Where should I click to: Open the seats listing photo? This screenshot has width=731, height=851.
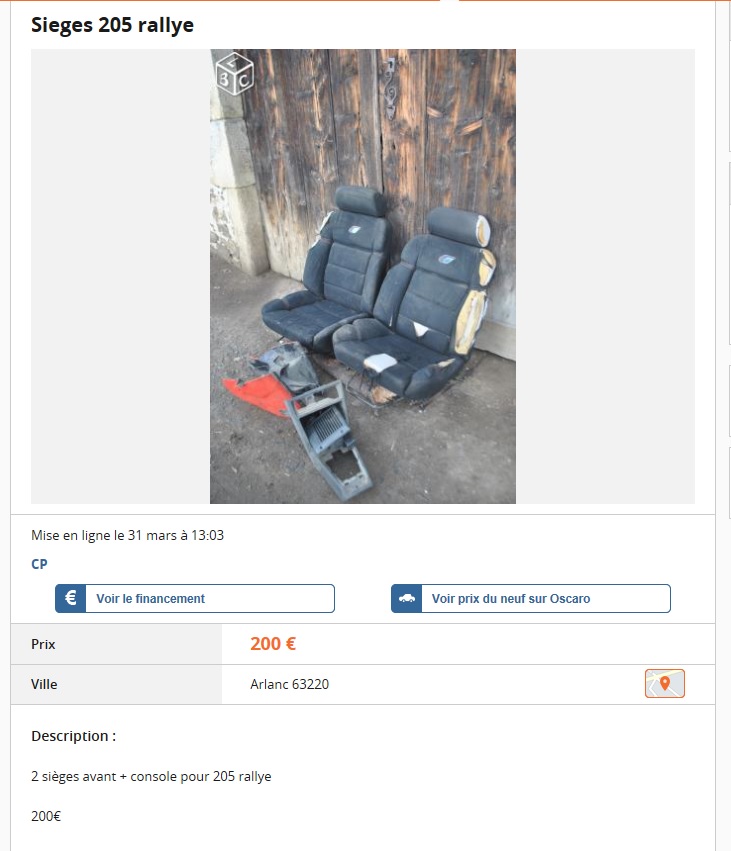click(362, 276)
